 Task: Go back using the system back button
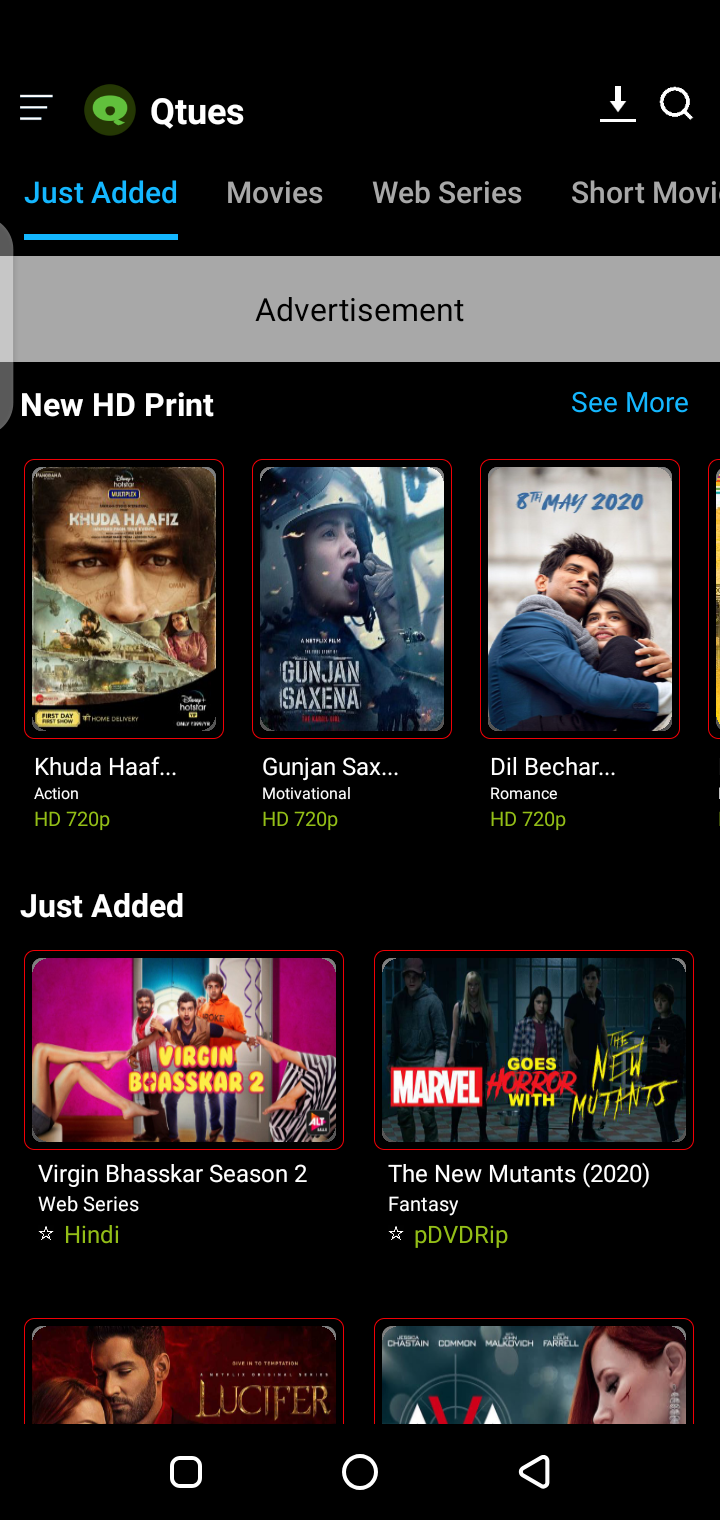point(535,1471)
